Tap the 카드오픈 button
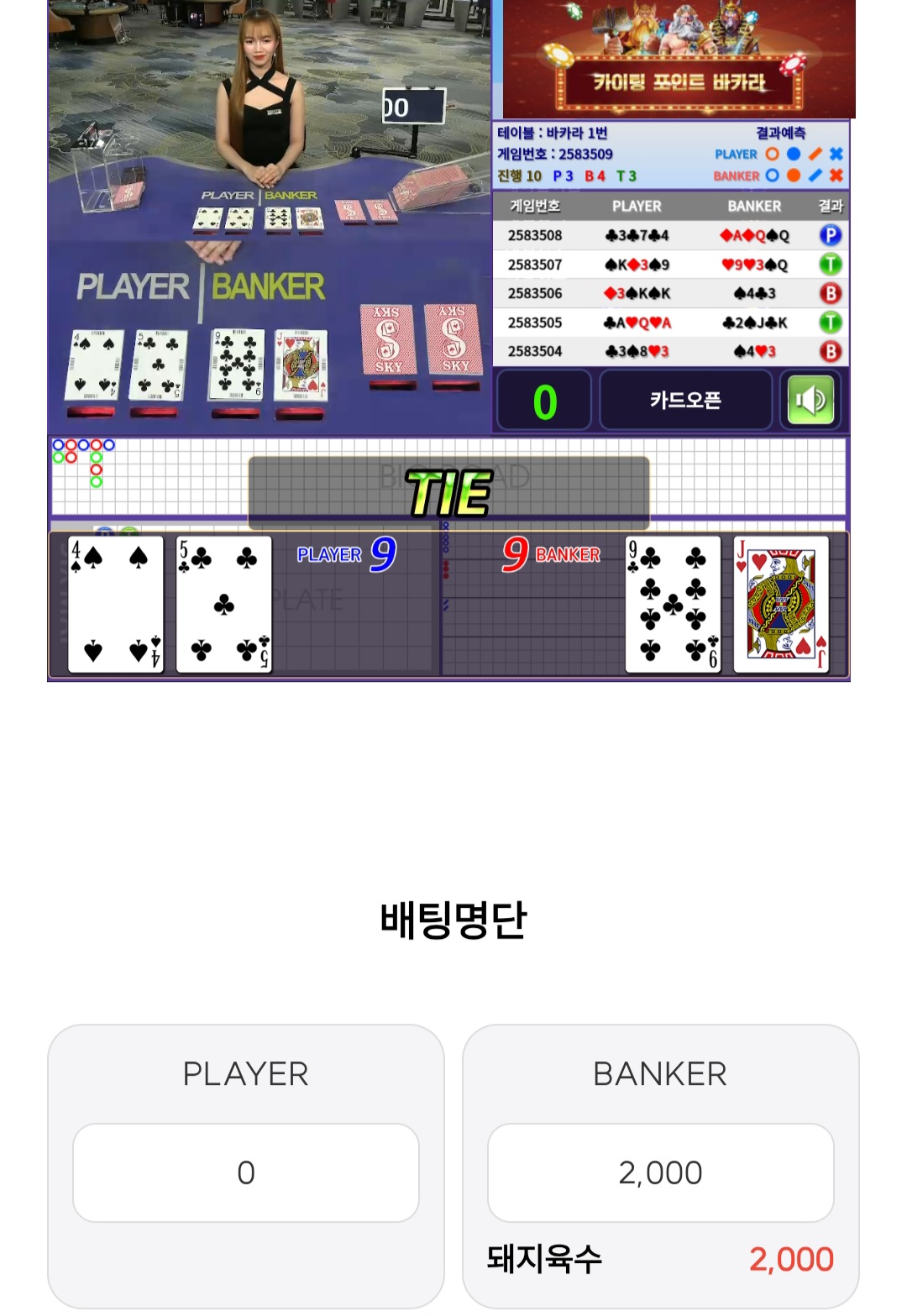Screen dimensions: 907x1316 pyautogui.click(x=685, y=401)
